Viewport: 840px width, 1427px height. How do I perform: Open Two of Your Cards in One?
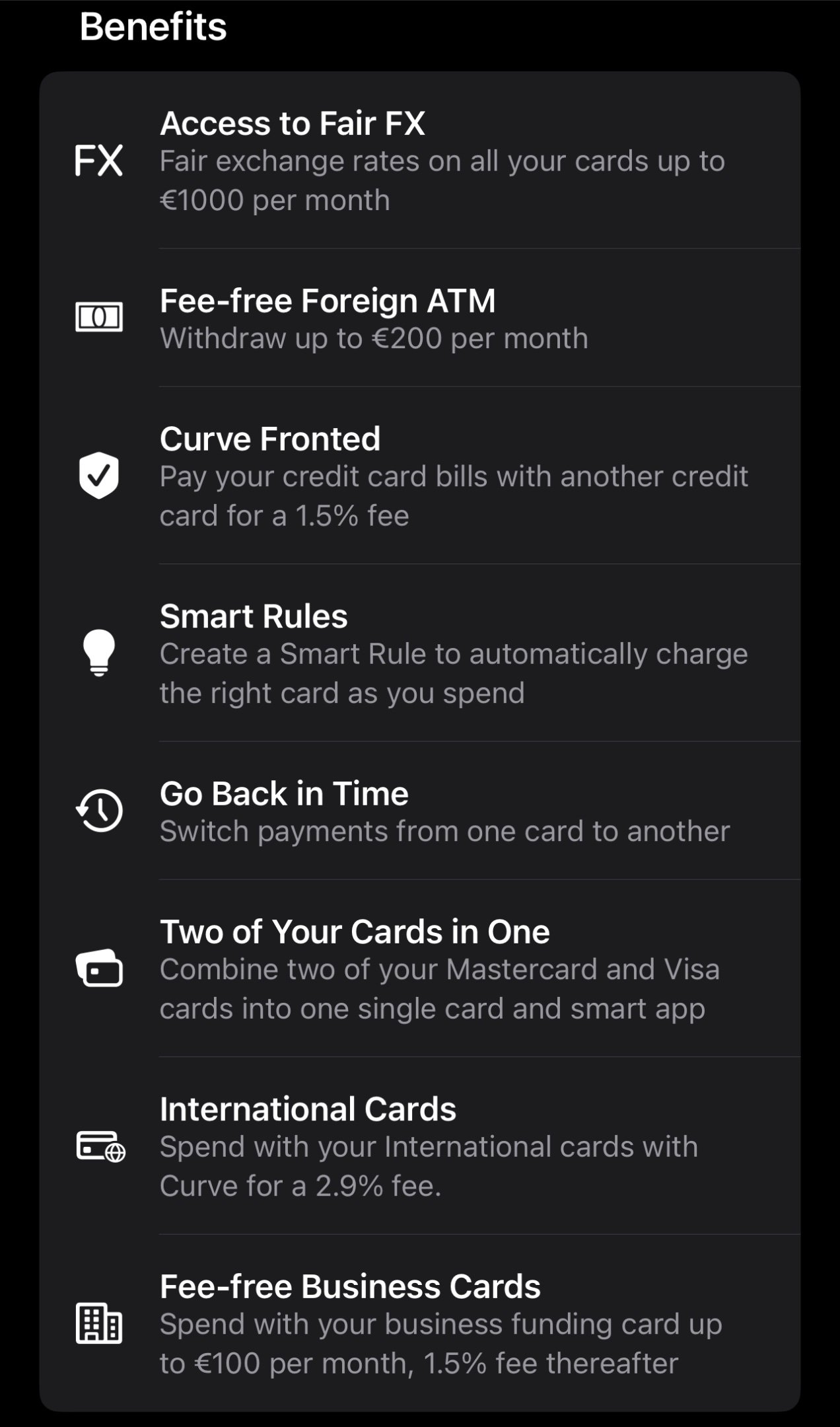[420, 969]
